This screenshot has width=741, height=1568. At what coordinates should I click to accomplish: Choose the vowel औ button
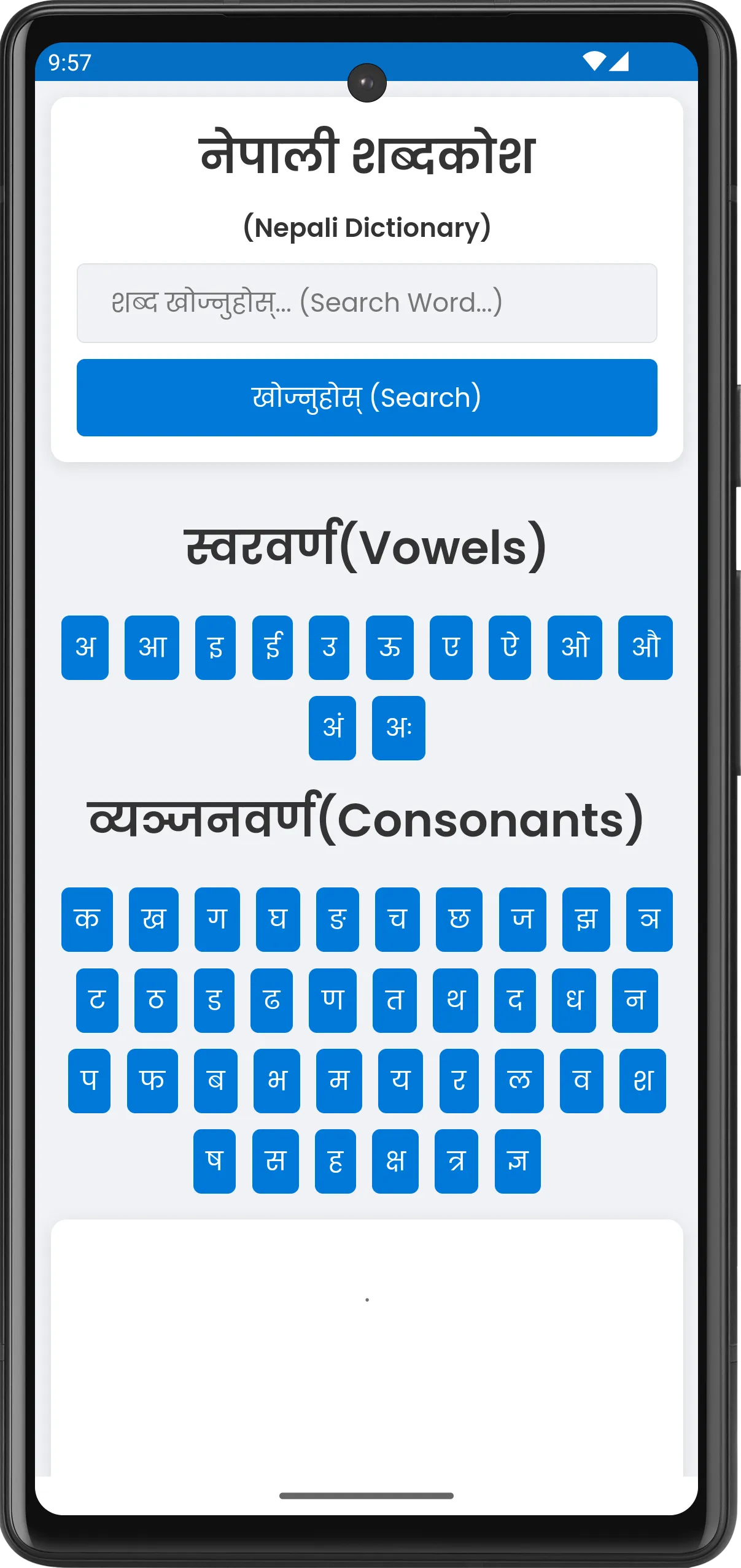click(645, 647)
